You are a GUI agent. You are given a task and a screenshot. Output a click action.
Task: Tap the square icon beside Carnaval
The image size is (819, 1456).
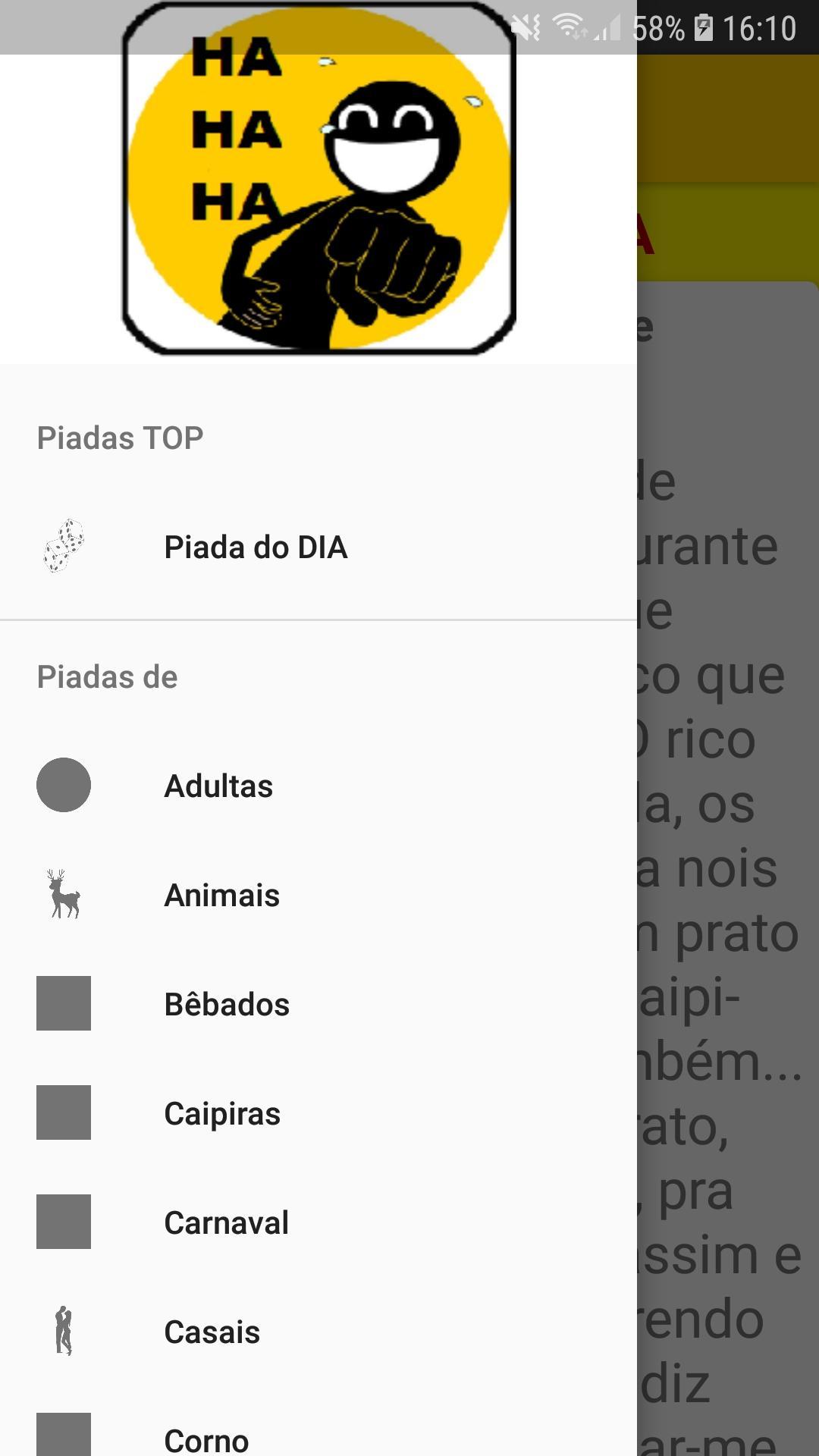(64, 1222)
